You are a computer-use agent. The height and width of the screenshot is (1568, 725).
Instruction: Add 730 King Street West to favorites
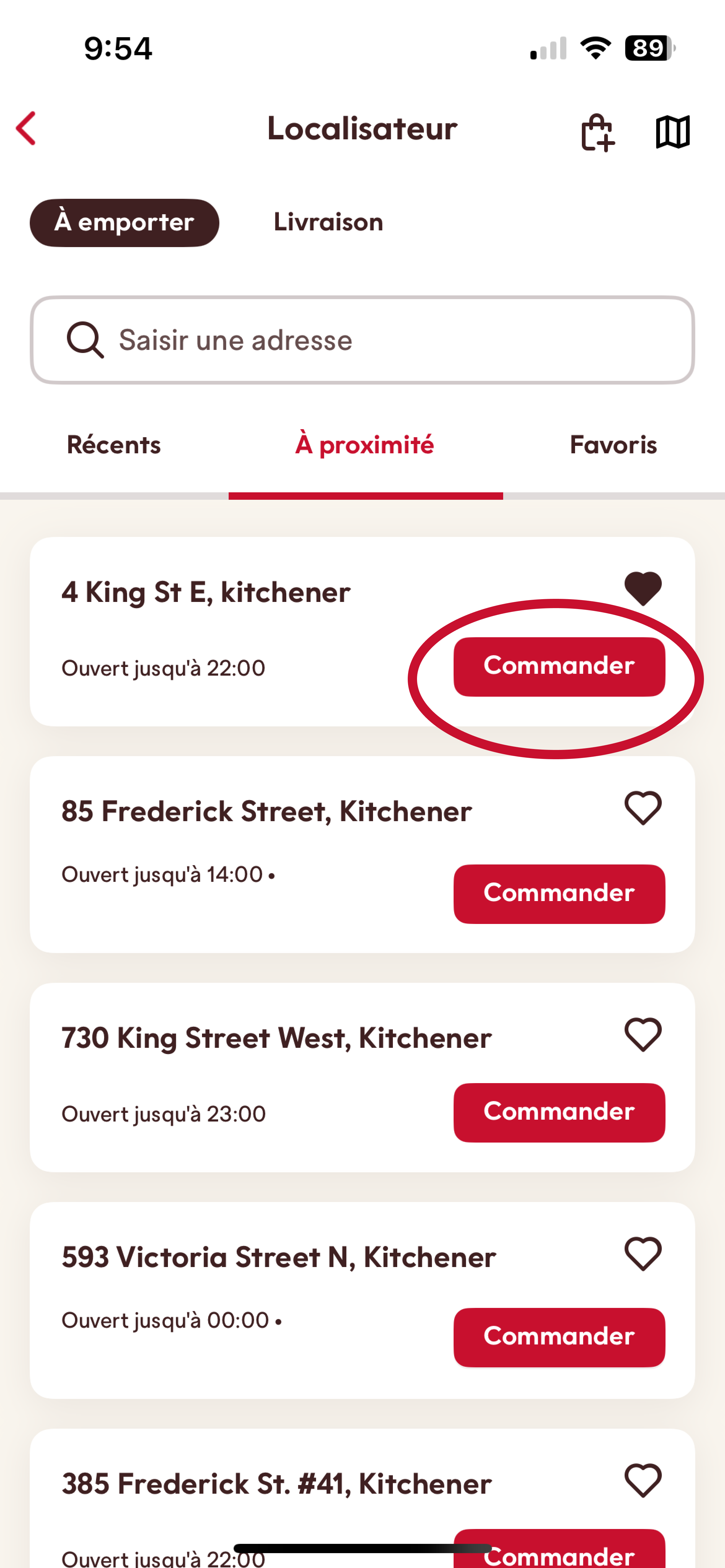[643, 1034]
